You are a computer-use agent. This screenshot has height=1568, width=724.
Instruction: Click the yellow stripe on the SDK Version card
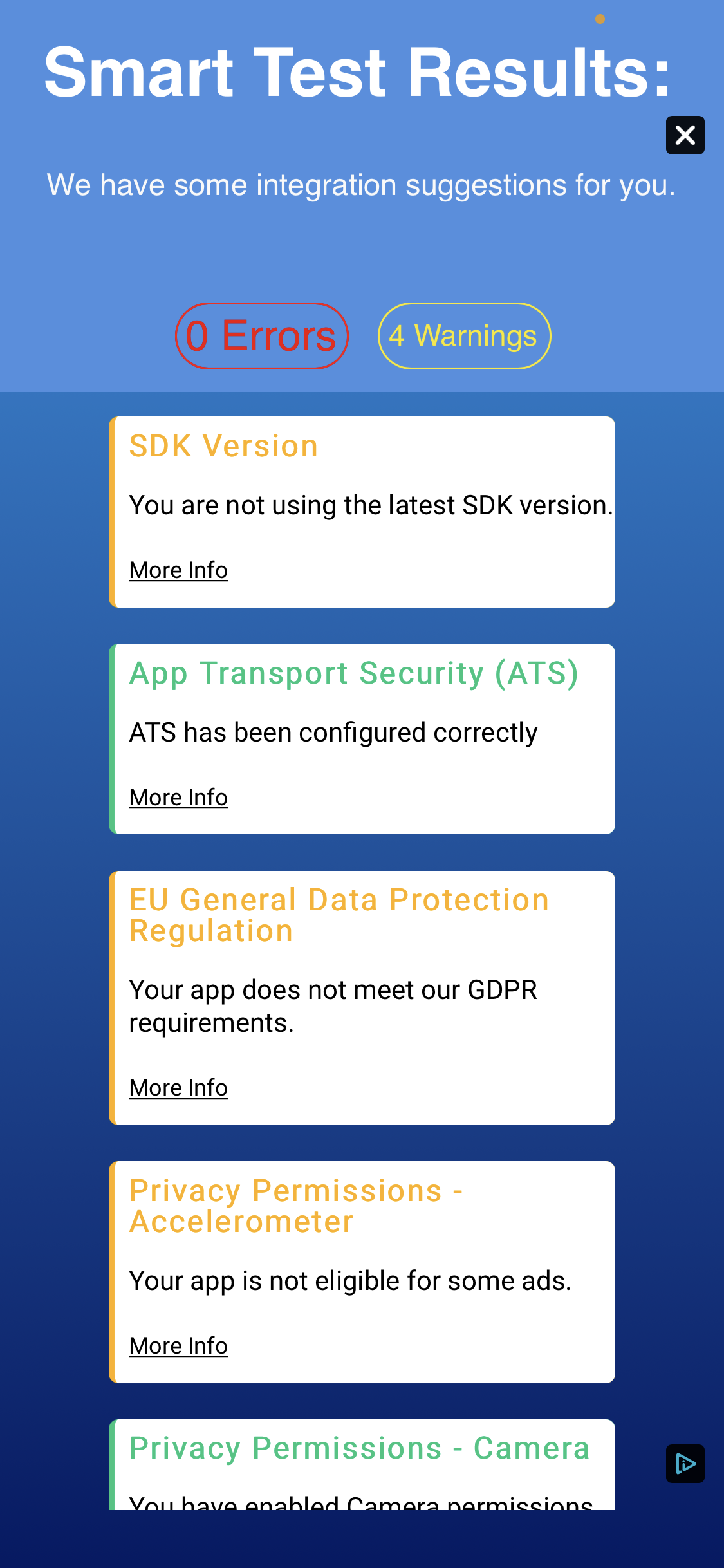point(113,512)
